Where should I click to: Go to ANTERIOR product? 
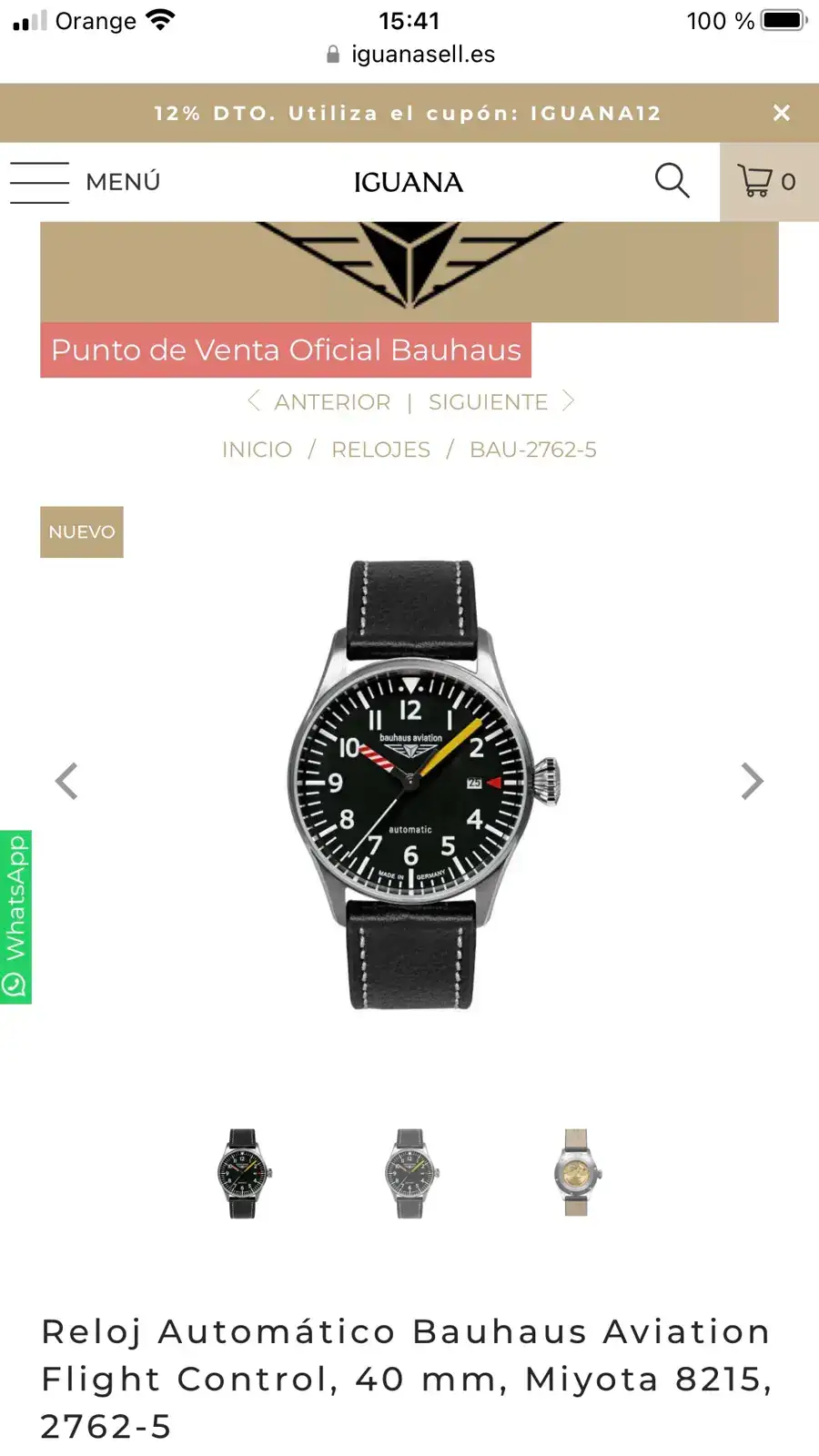pyautogui.click(x=320, y=402)
